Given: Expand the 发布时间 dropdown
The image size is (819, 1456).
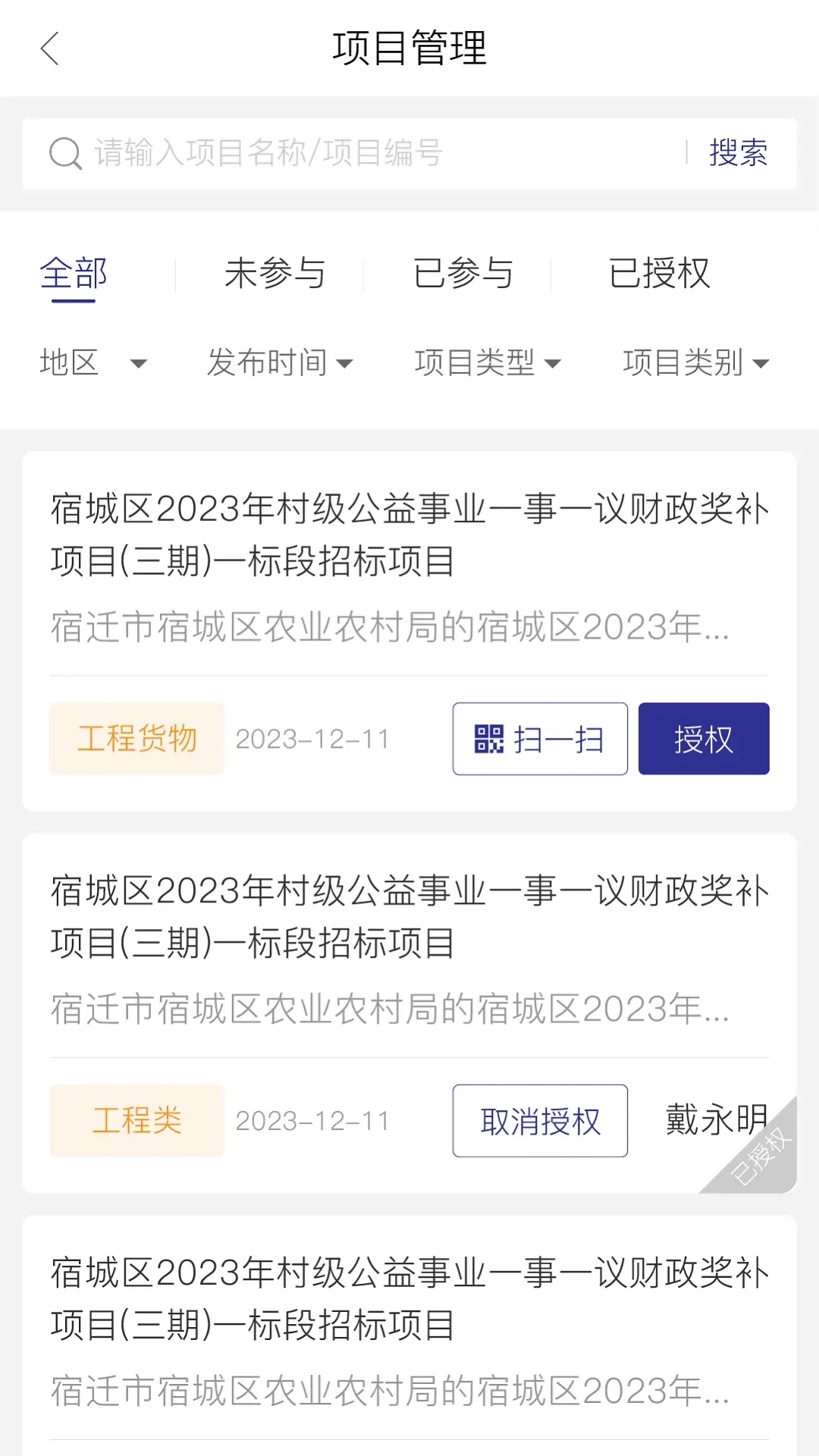Looking at the screenshot, I should click(x=280, y=363).
